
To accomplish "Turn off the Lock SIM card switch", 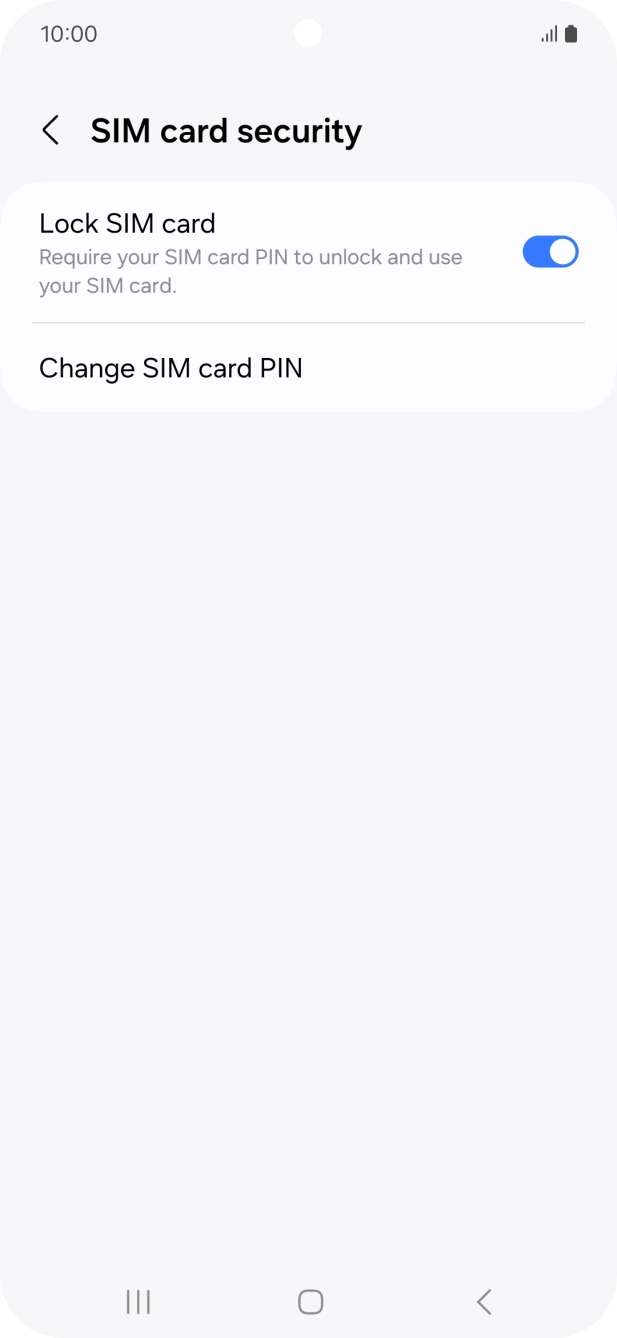I will (550, 252).
